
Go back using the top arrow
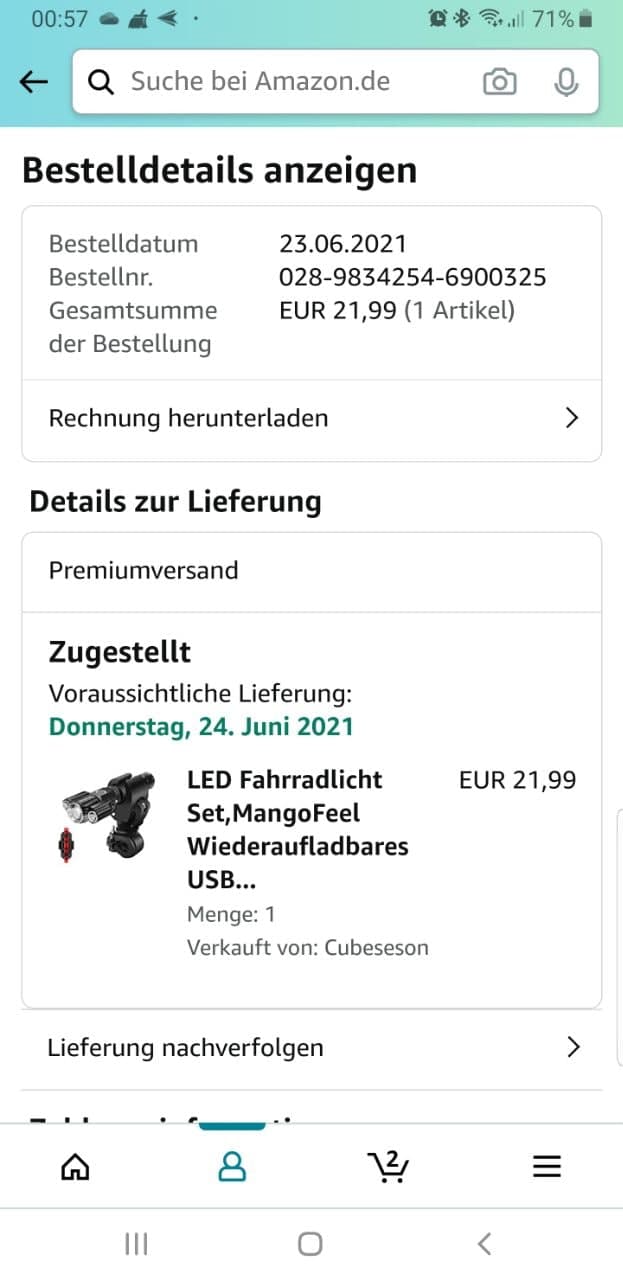coord(34,82)
